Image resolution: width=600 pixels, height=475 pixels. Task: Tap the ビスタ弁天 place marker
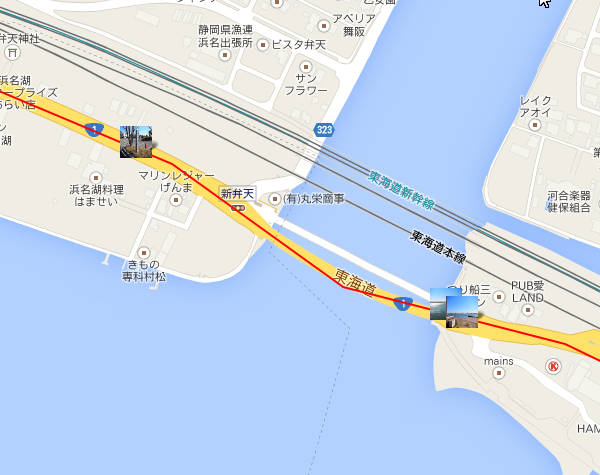262,46
